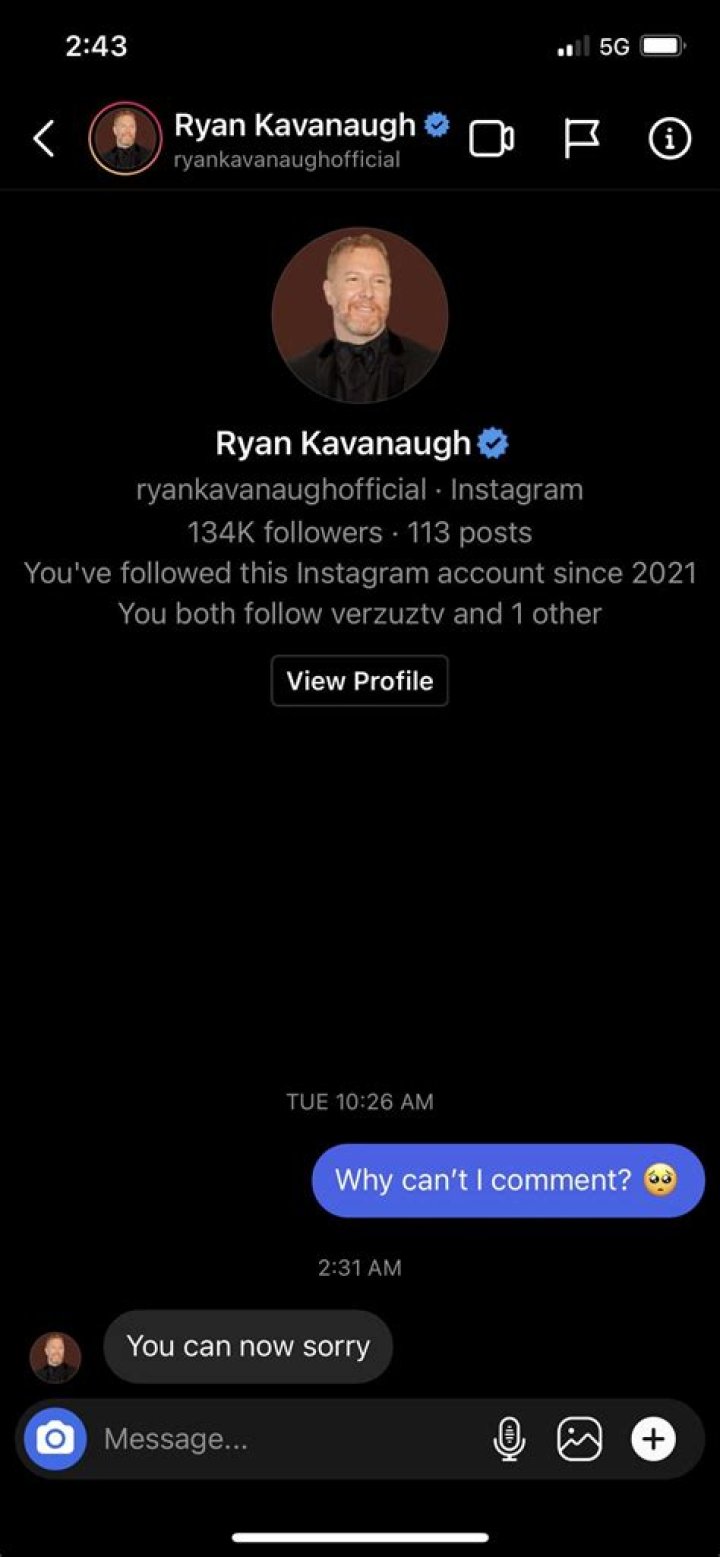Go back using the back chevron
This screenshot has height=1557, width=720.
tap(43, 140)
